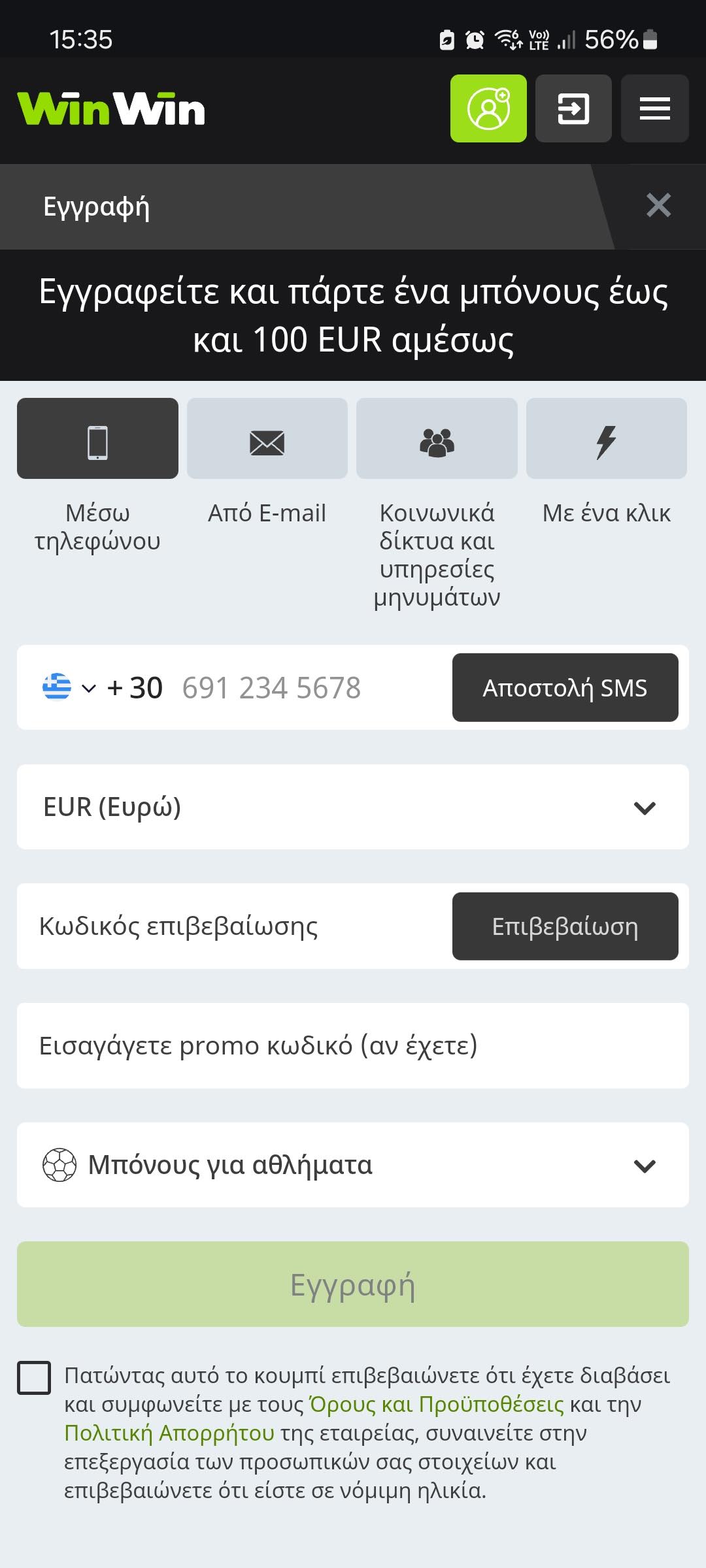Tap the Αποστολή SMS button
The image size is (706, 1568).
click(565, 688)
